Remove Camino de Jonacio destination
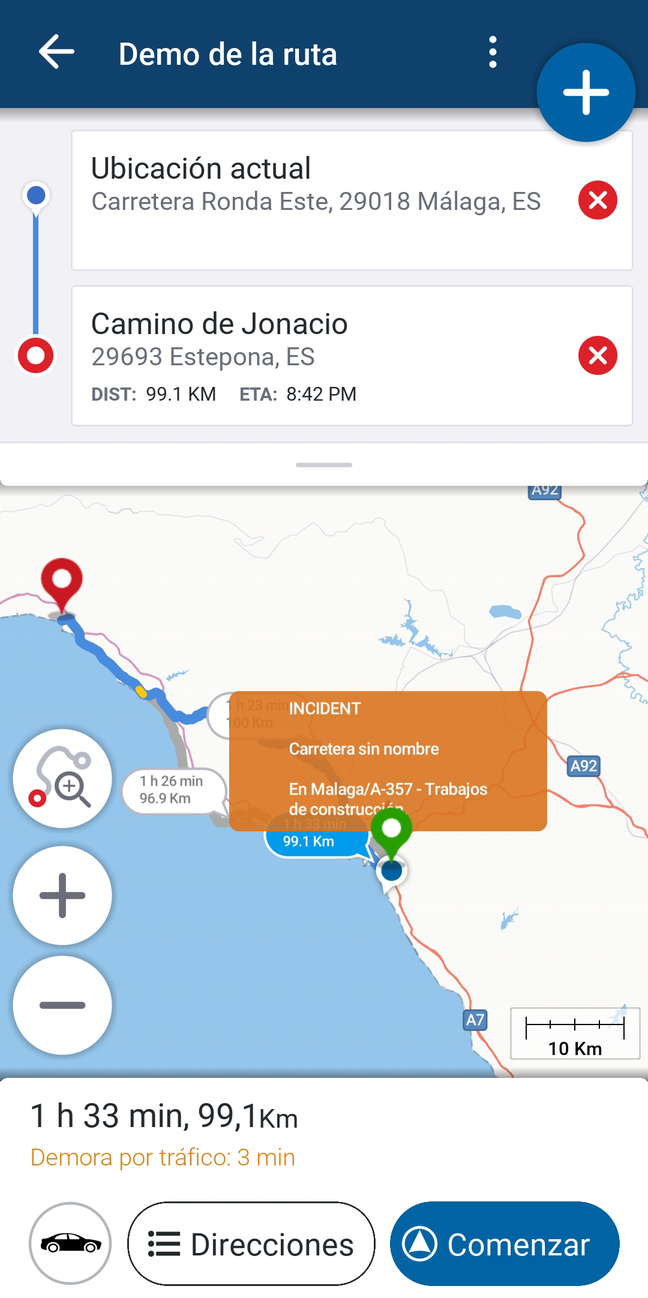 pos(597,355)
